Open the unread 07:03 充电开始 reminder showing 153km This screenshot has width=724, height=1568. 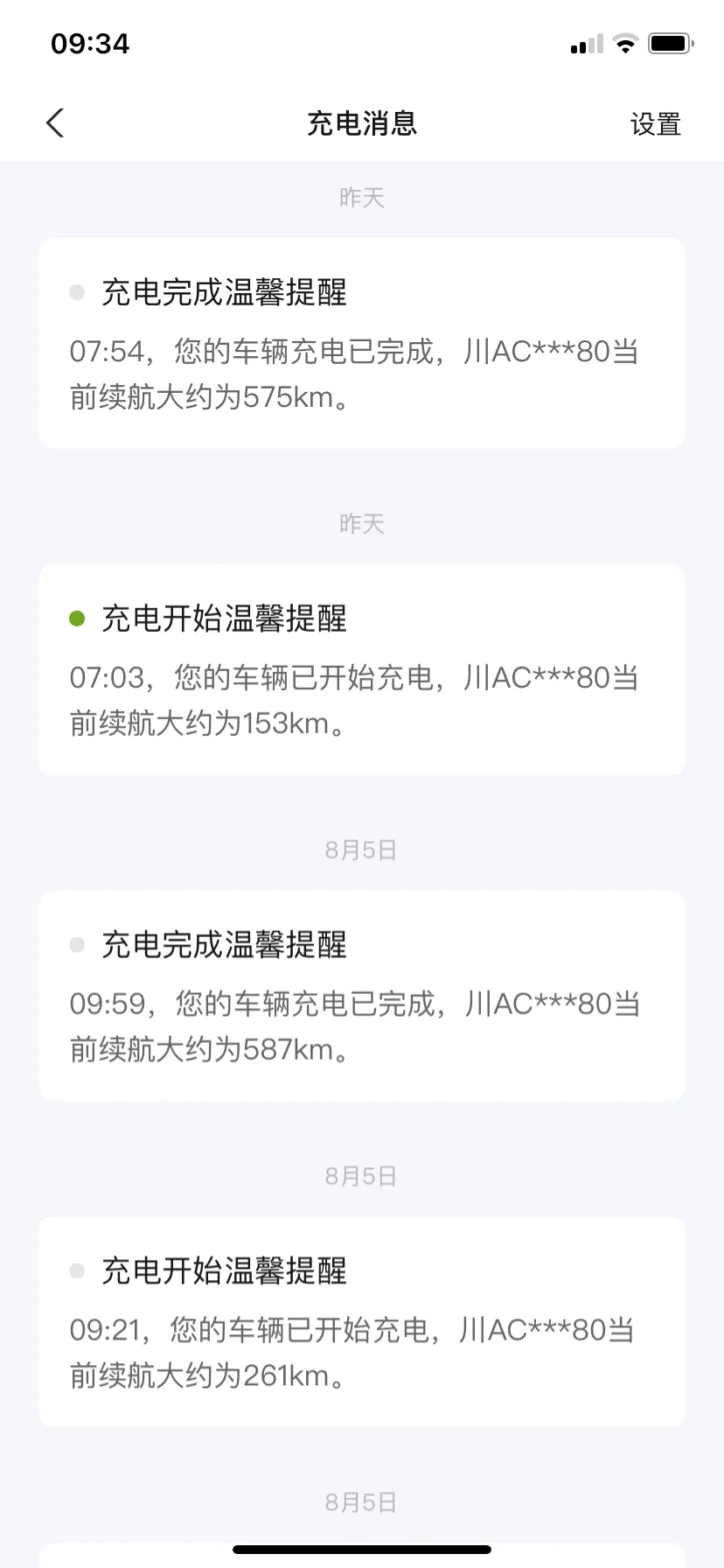(x=362, y=669)
